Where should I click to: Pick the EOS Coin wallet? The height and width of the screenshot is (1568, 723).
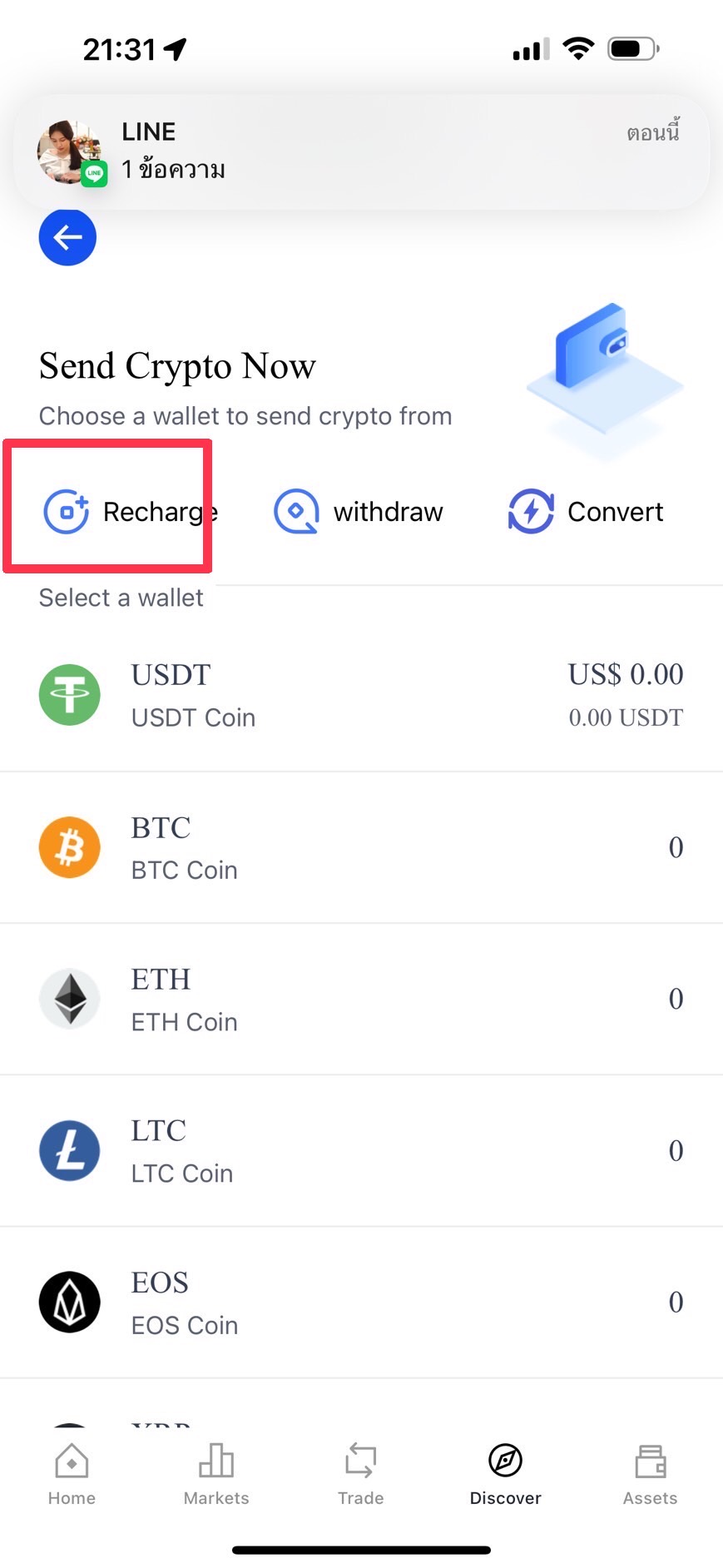(x=361, y=1303)
